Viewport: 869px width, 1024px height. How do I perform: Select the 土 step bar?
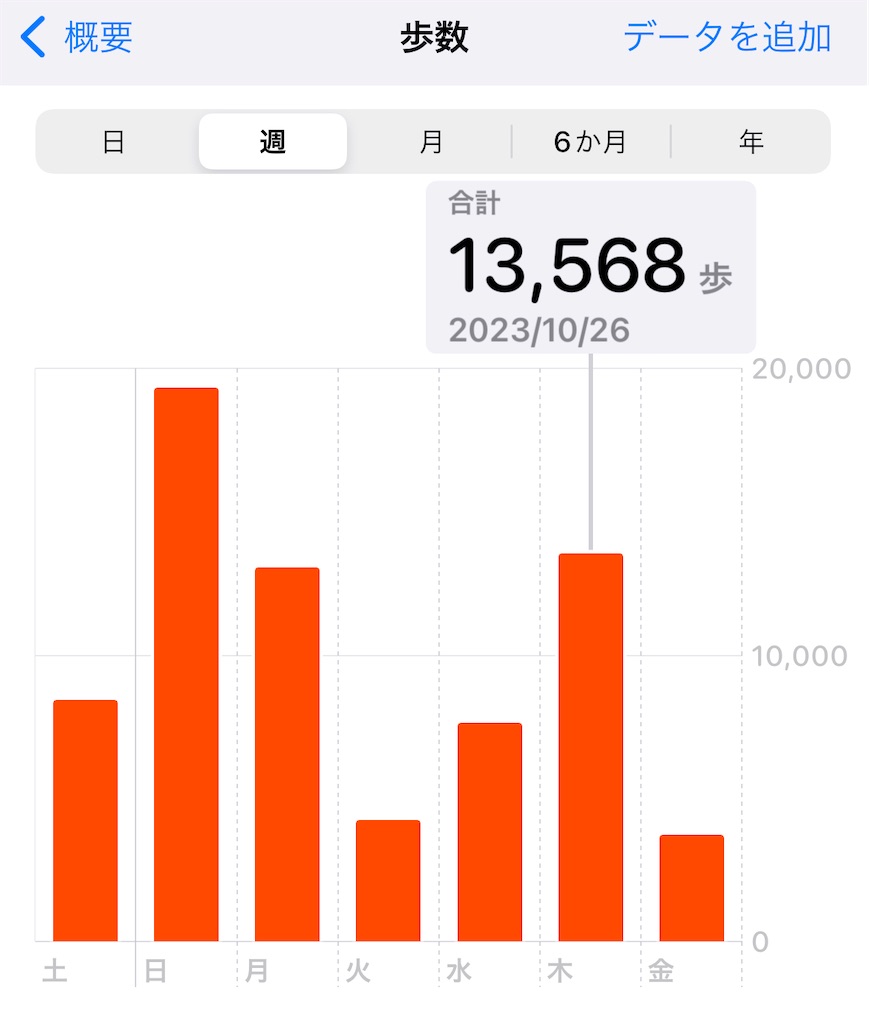coord(85,820)
